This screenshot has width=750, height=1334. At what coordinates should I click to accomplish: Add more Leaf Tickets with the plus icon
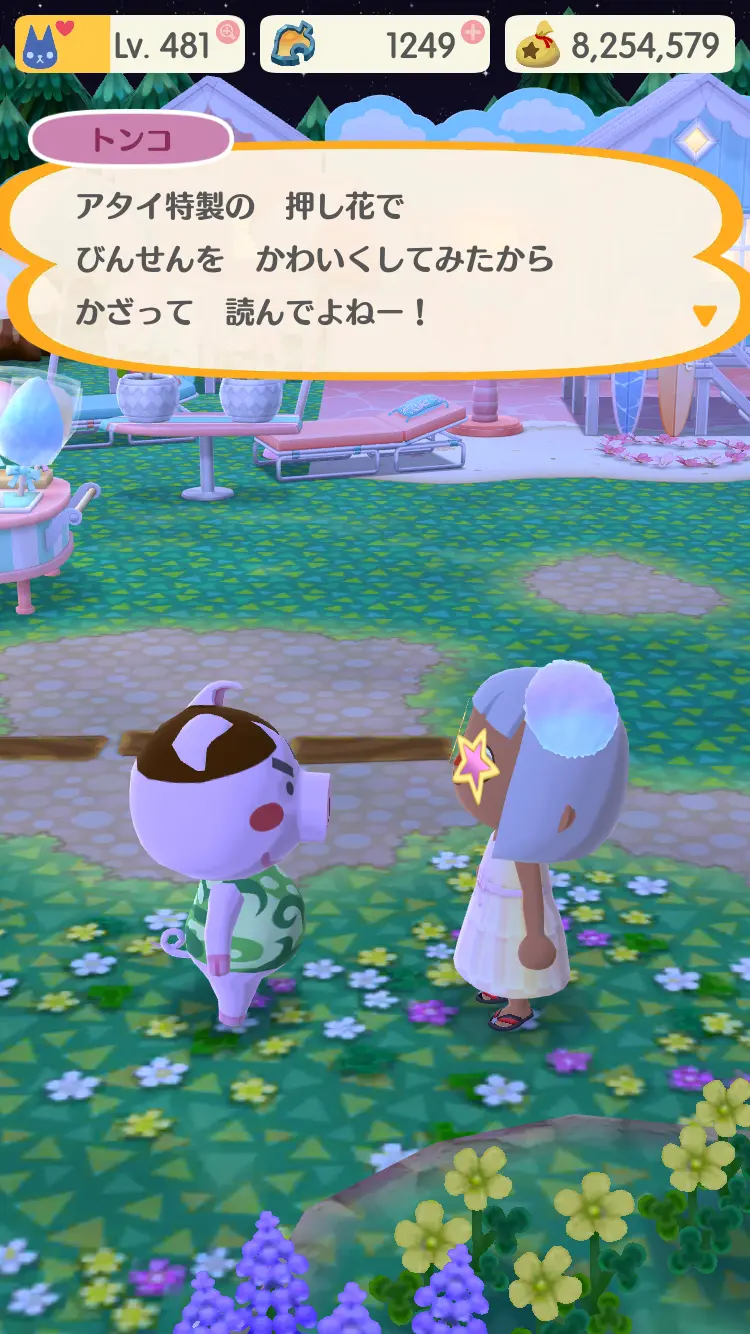pyautogui.click(x=473, y=32)
